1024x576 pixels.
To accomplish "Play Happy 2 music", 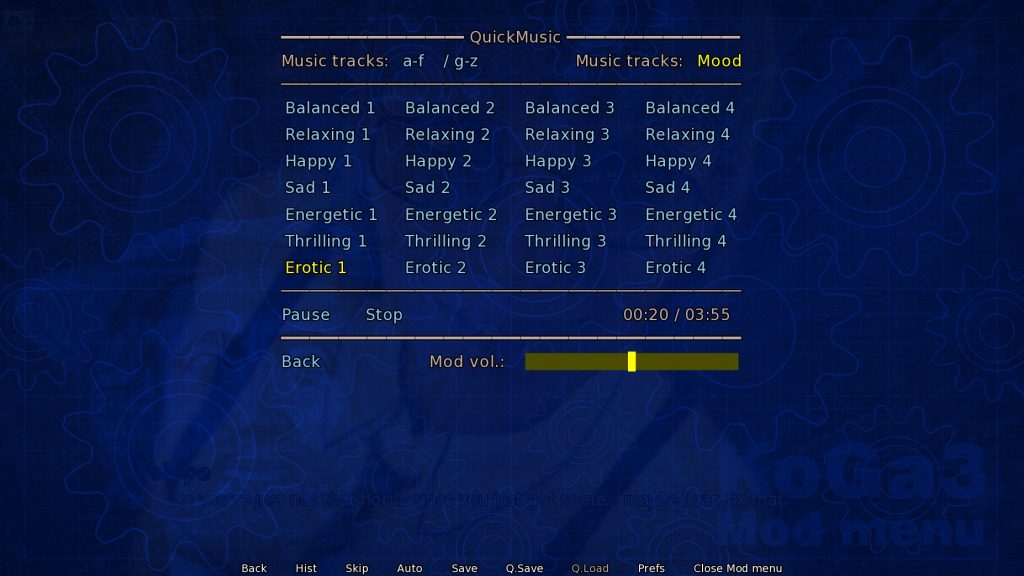I will coord(438,161).
